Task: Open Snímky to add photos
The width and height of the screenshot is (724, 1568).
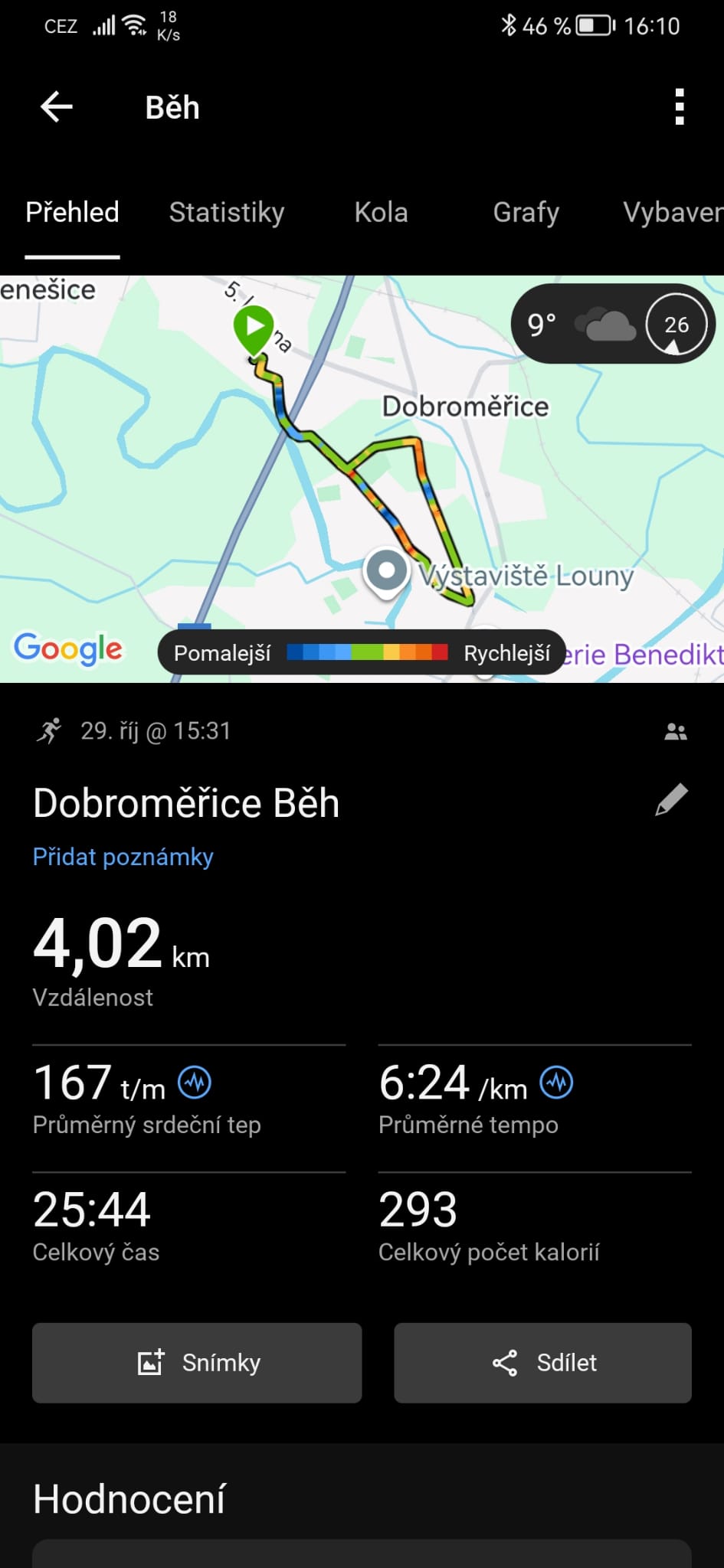Action: [x=197, y=1363]
